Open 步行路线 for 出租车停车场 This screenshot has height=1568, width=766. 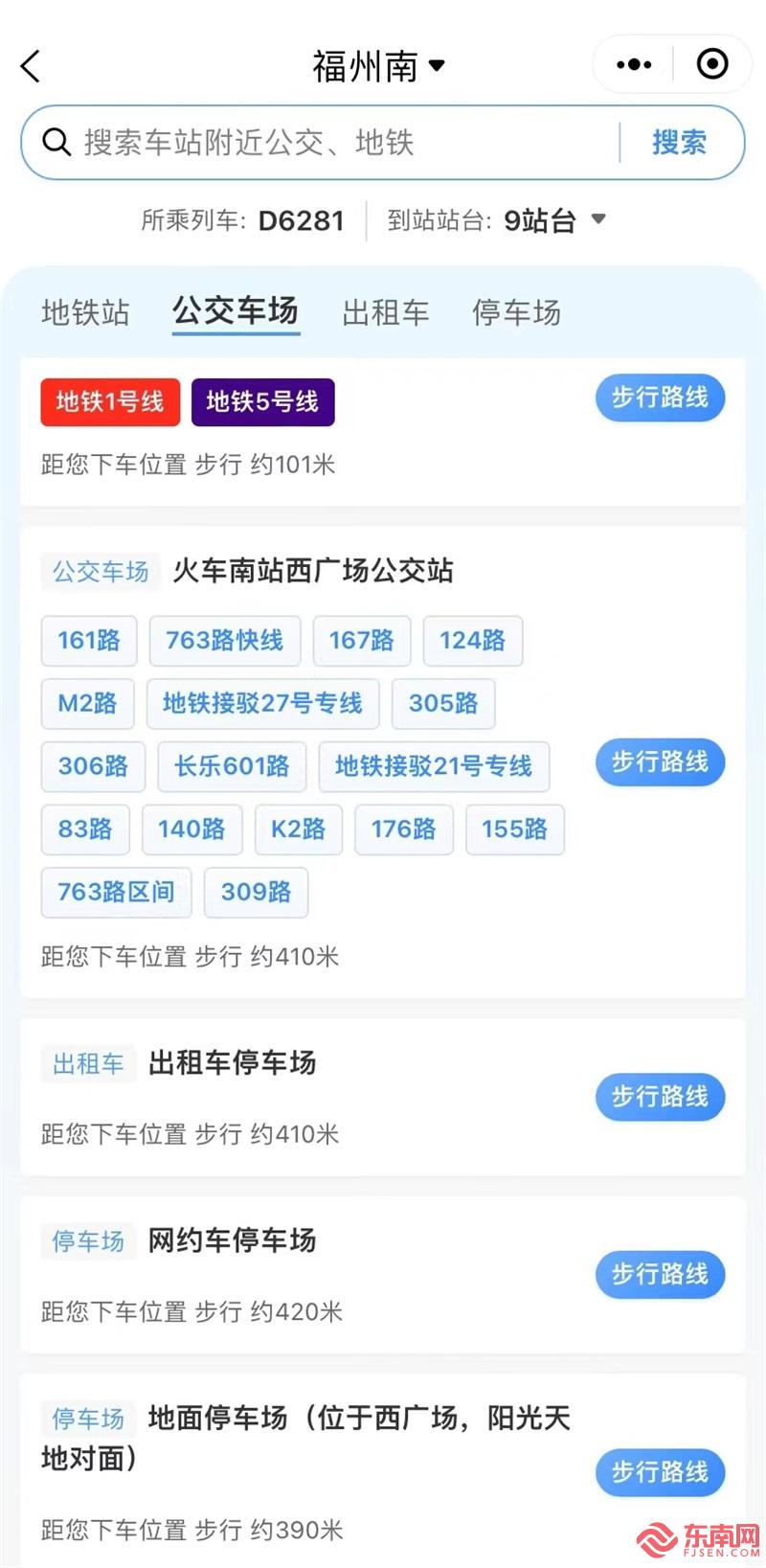pos(660,1097)
